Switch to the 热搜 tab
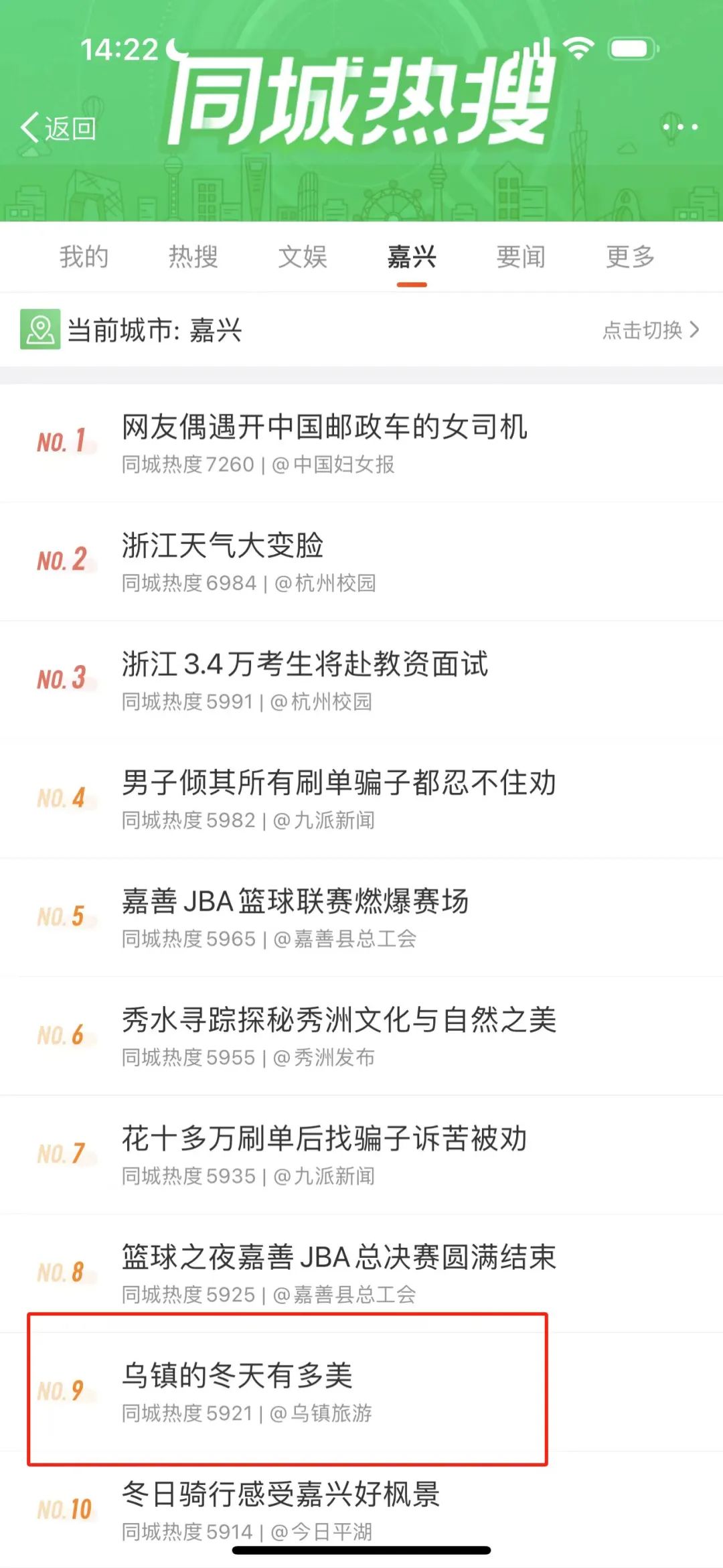Screen dimensions: 723x1568 [193, 257]
